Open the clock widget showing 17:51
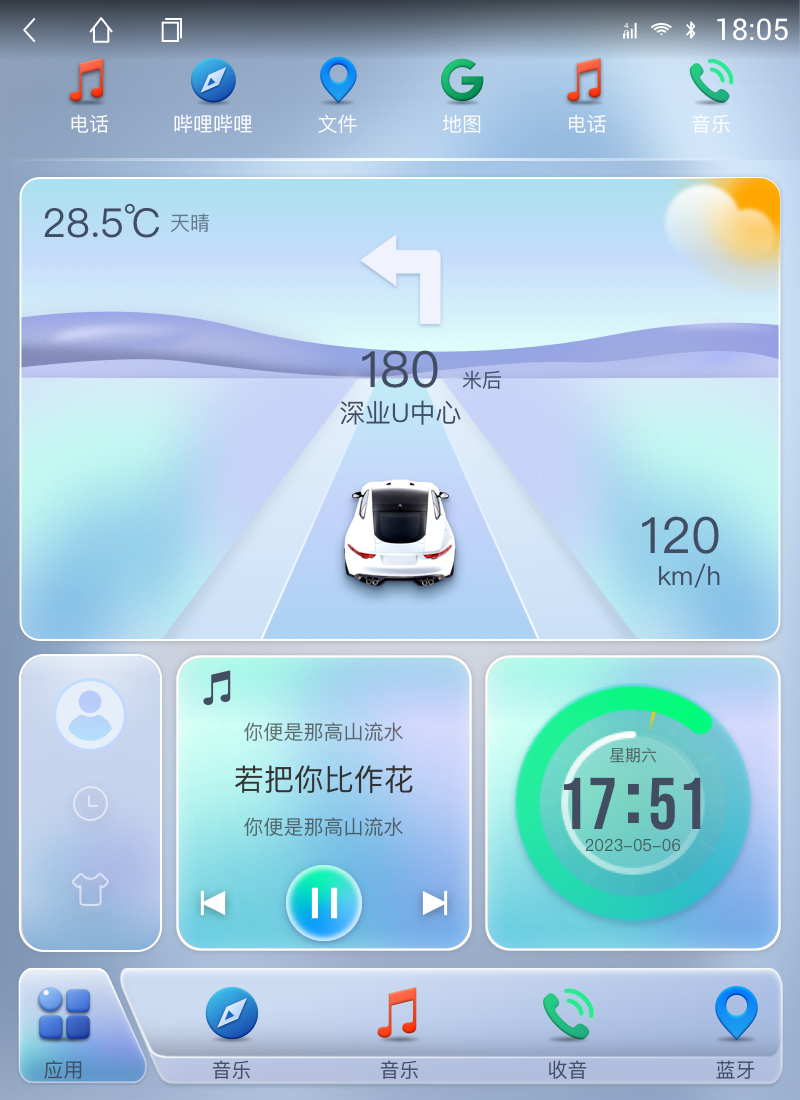The width and height of the screenshot is (800, 1100). click(x=632, y=803)
